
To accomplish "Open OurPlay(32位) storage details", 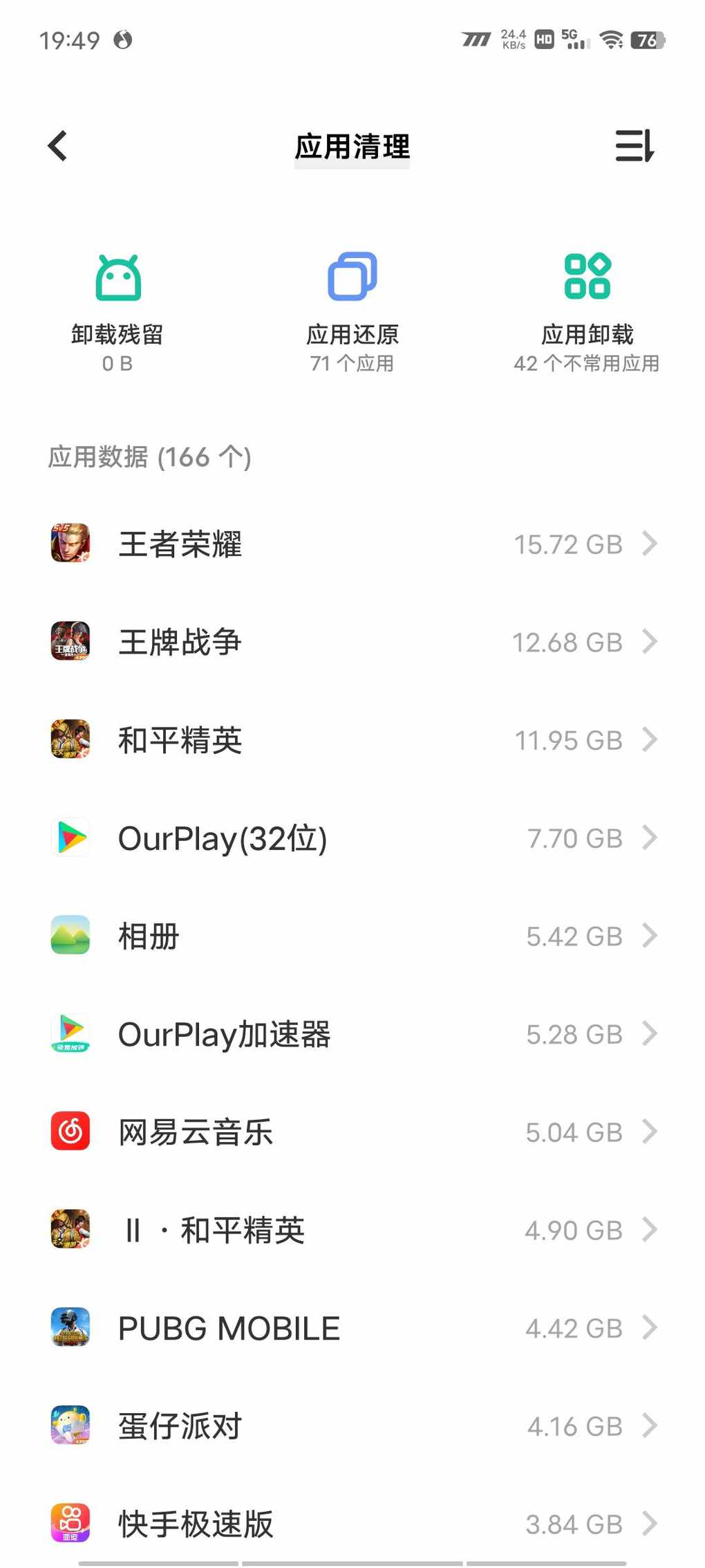I will pyautogui.click(x=352, y=838).
